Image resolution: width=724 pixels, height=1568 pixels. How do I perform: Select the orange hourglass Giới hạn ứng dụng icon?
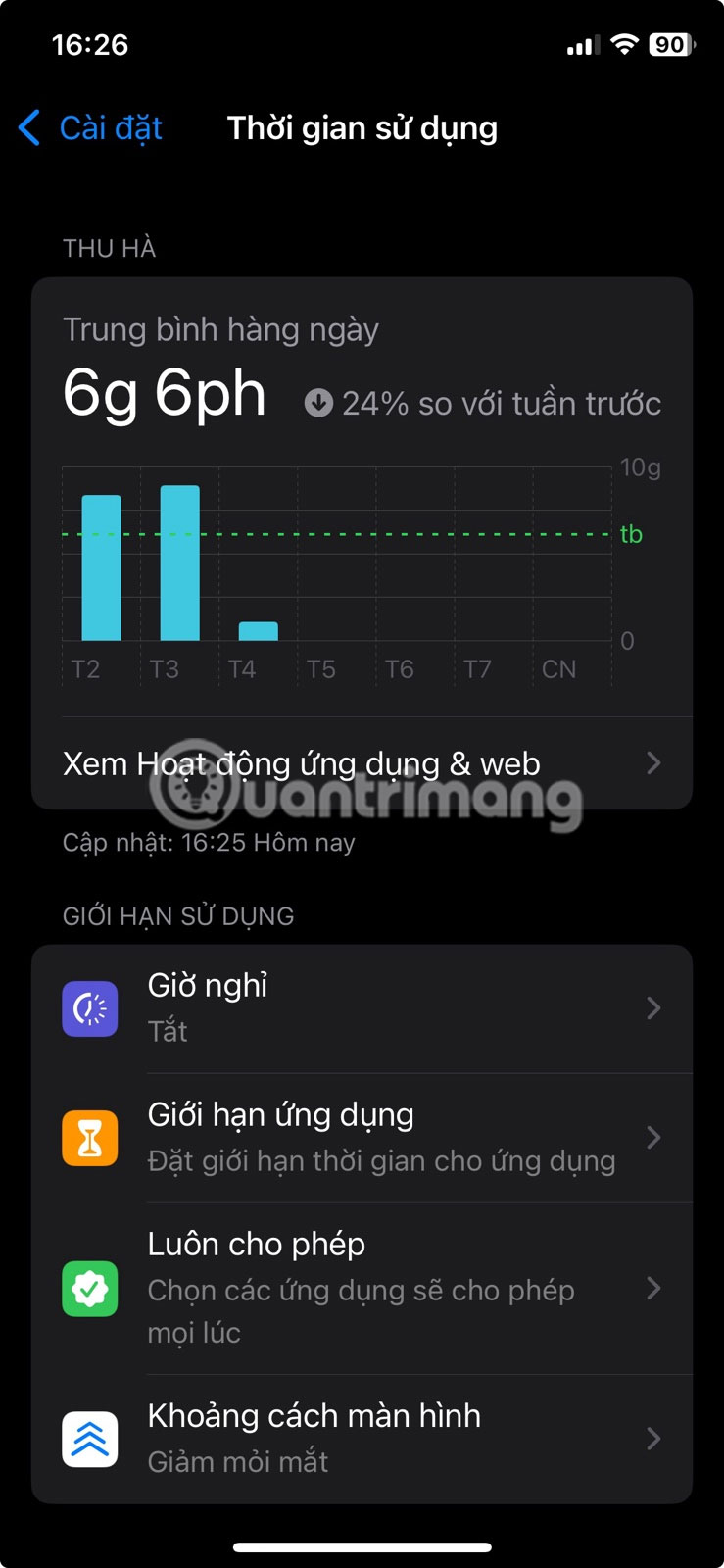point(89,1138)
